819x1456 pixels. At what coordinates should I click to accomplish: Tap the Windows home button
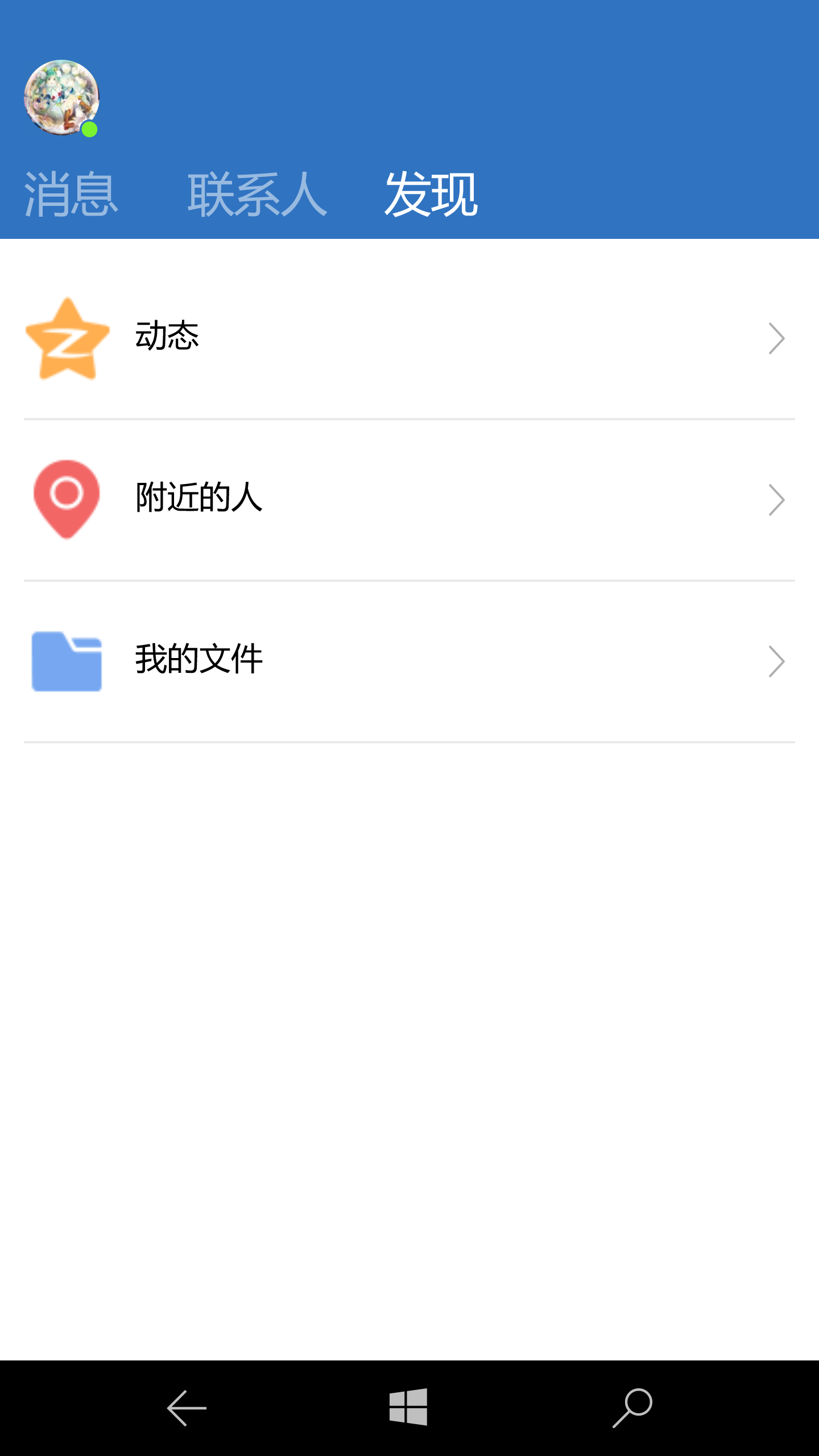point(408,1408)
